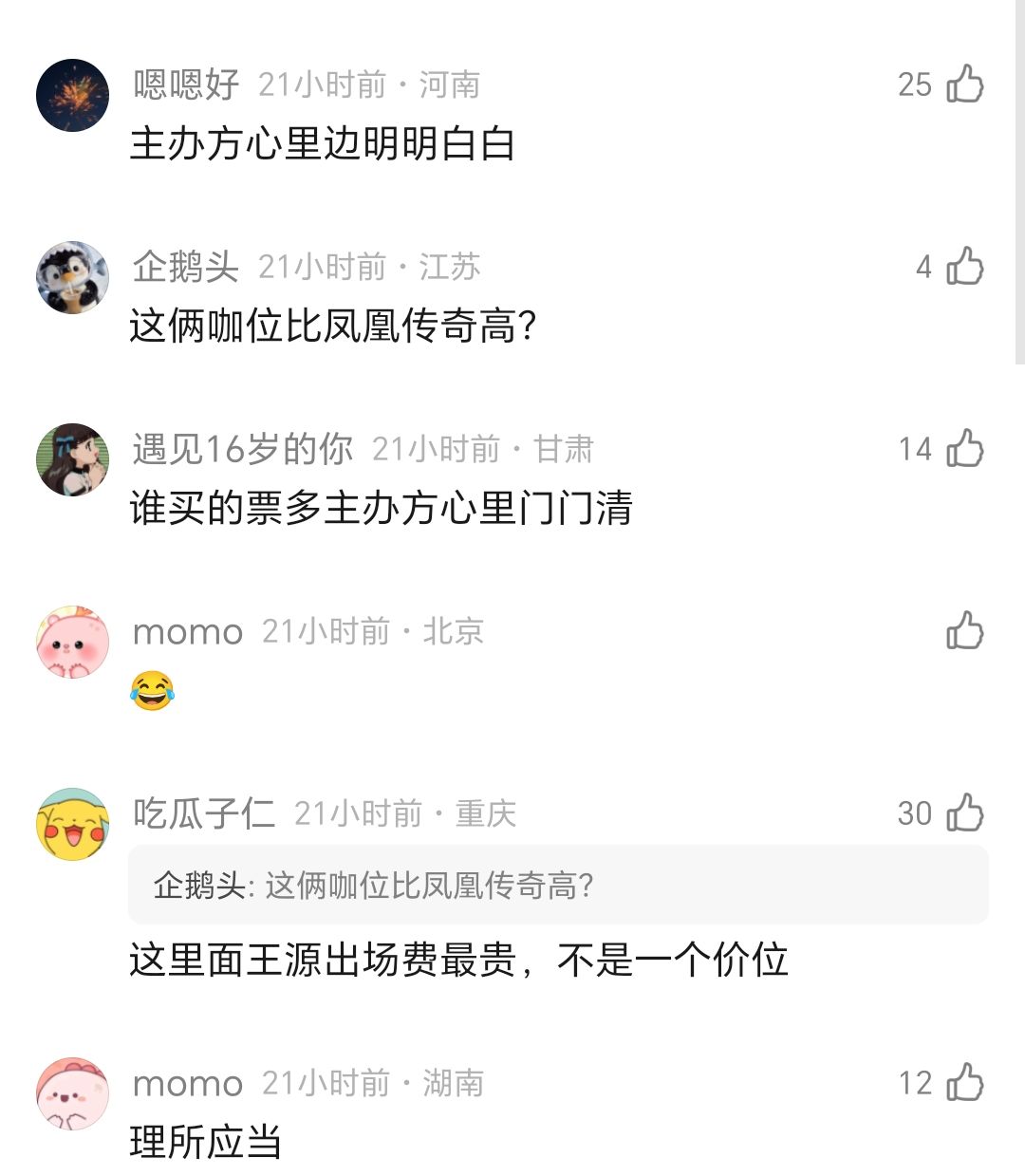Tap the like count 30
Image resolution: width=1025 pixels, height=1176 pixels.
click(915, 812)
